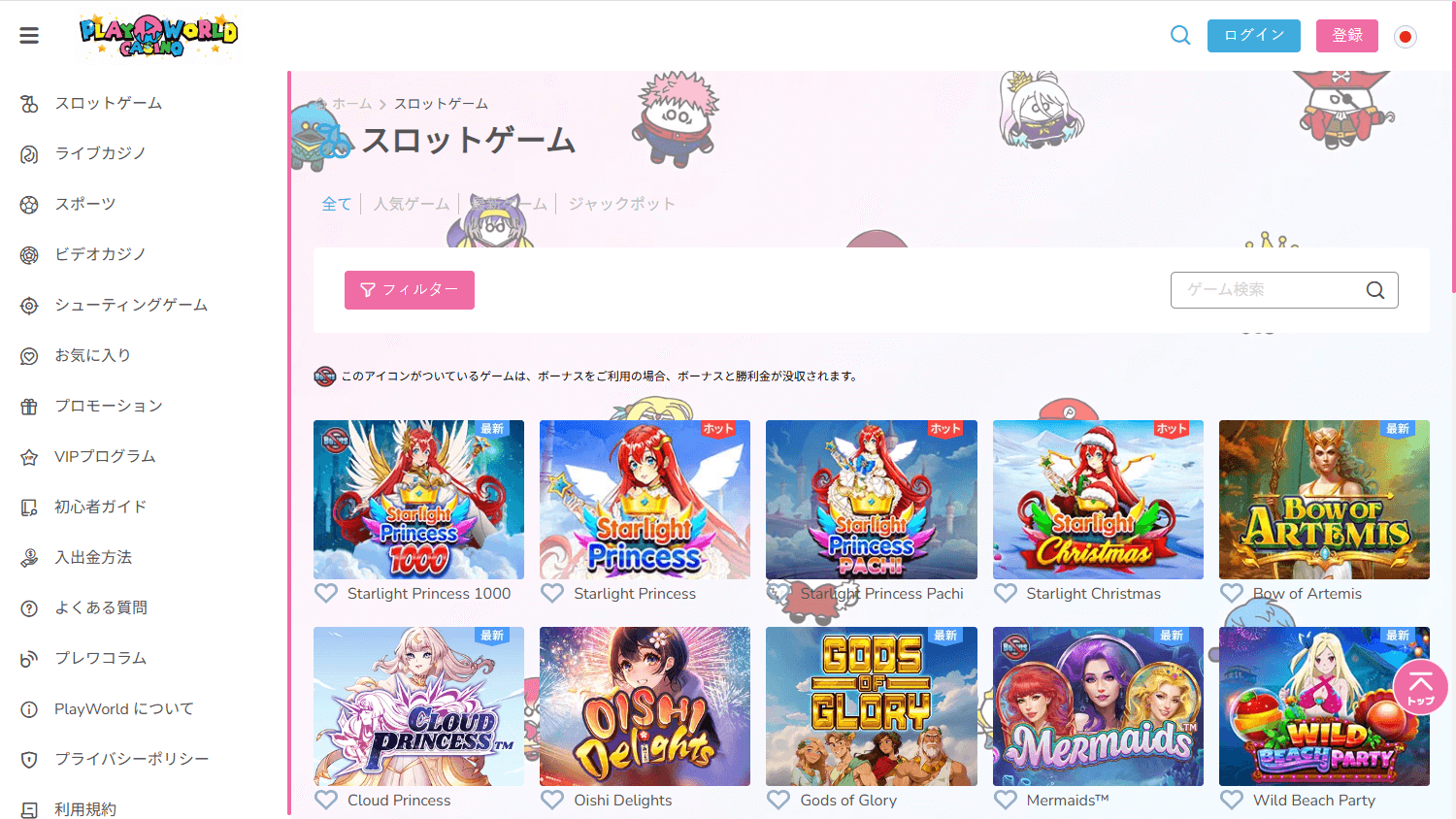The height and width of the screenshot is (819, 1456).
Task: Select VIPプログラム in the sidebar
Action: point(104,456)
